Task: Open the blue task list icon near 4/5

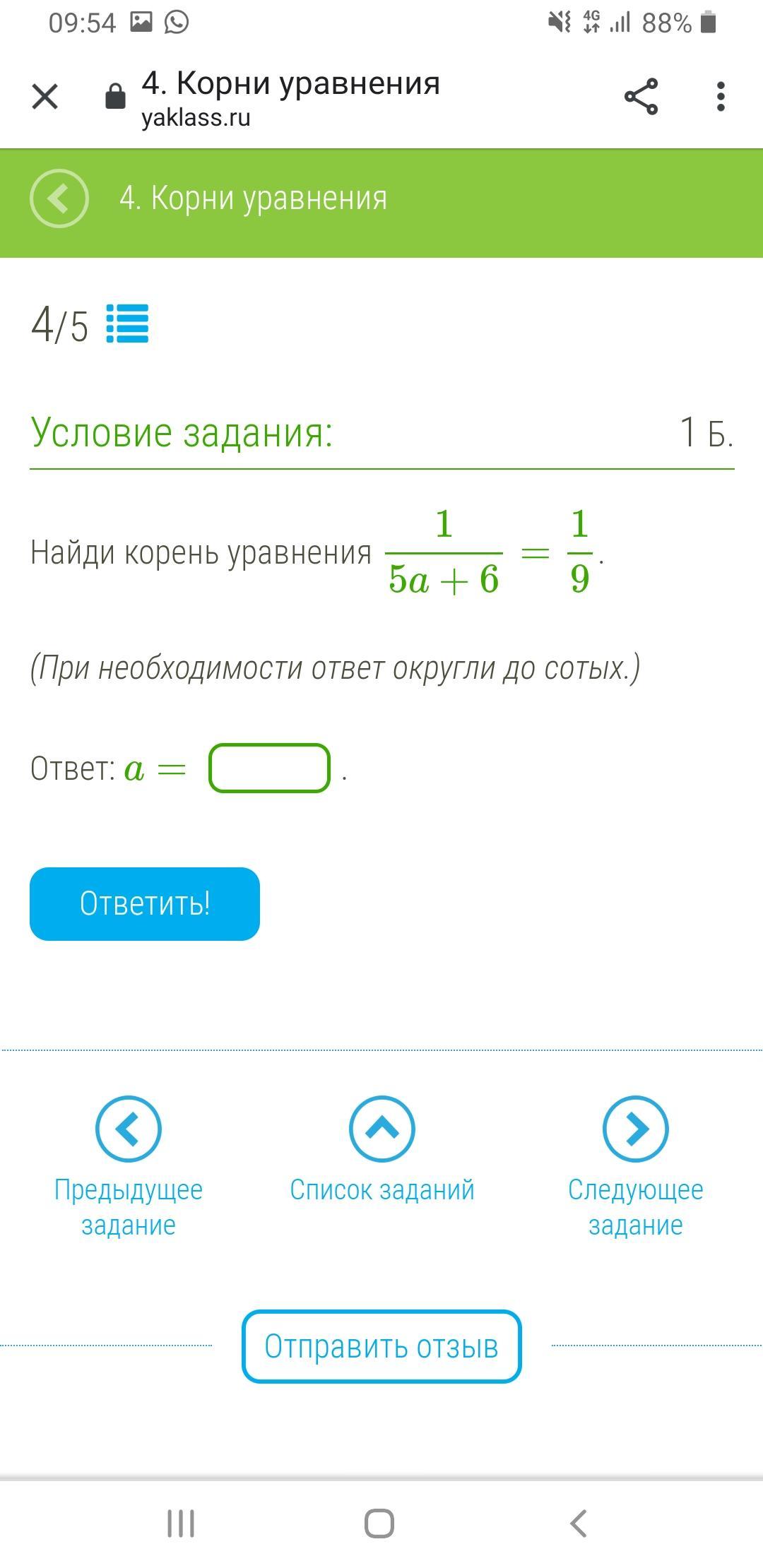Action: point(127,323)
